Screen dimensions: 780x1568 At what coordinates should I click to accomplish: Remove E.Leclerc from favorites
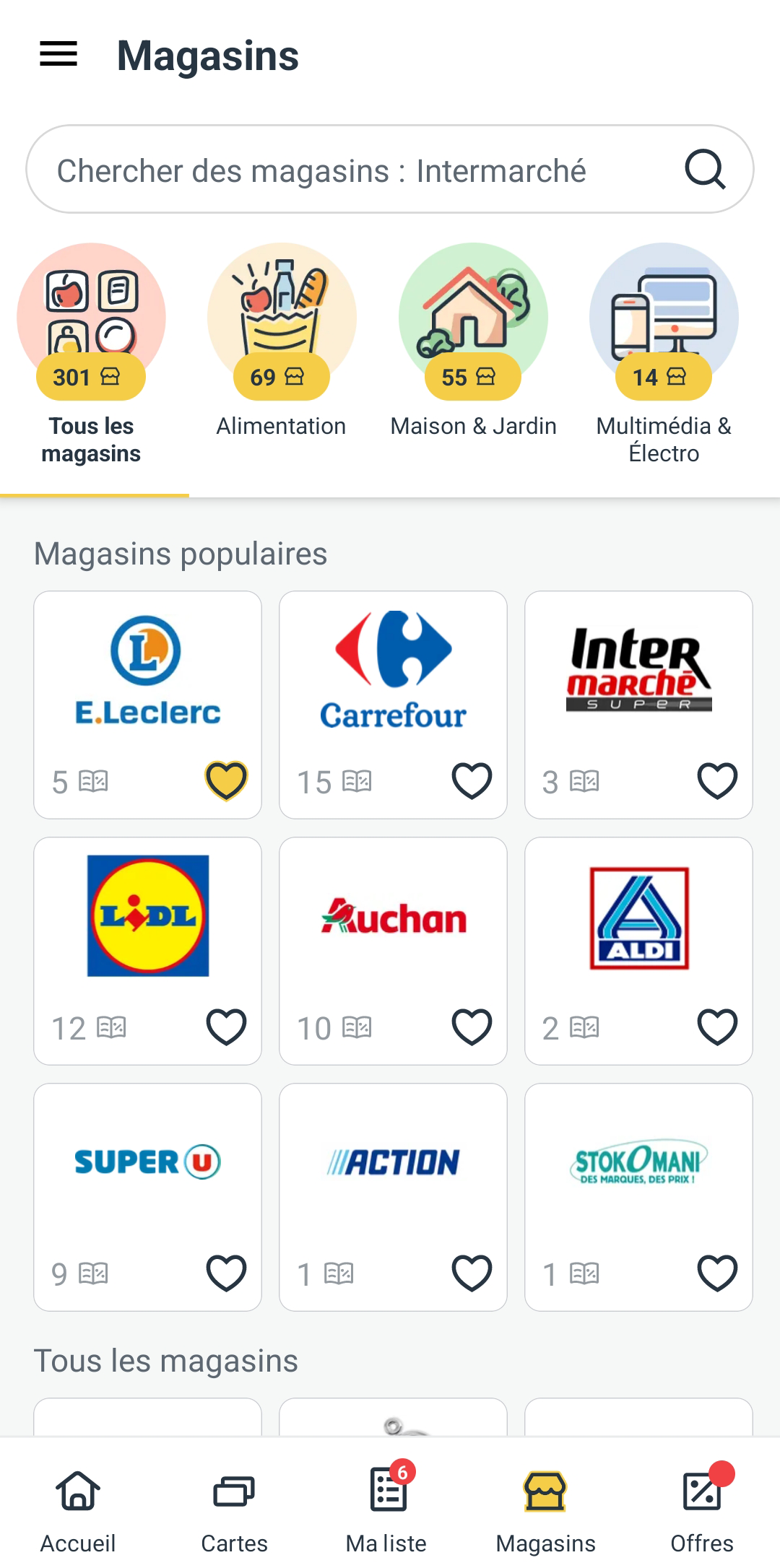coord(226,781)
